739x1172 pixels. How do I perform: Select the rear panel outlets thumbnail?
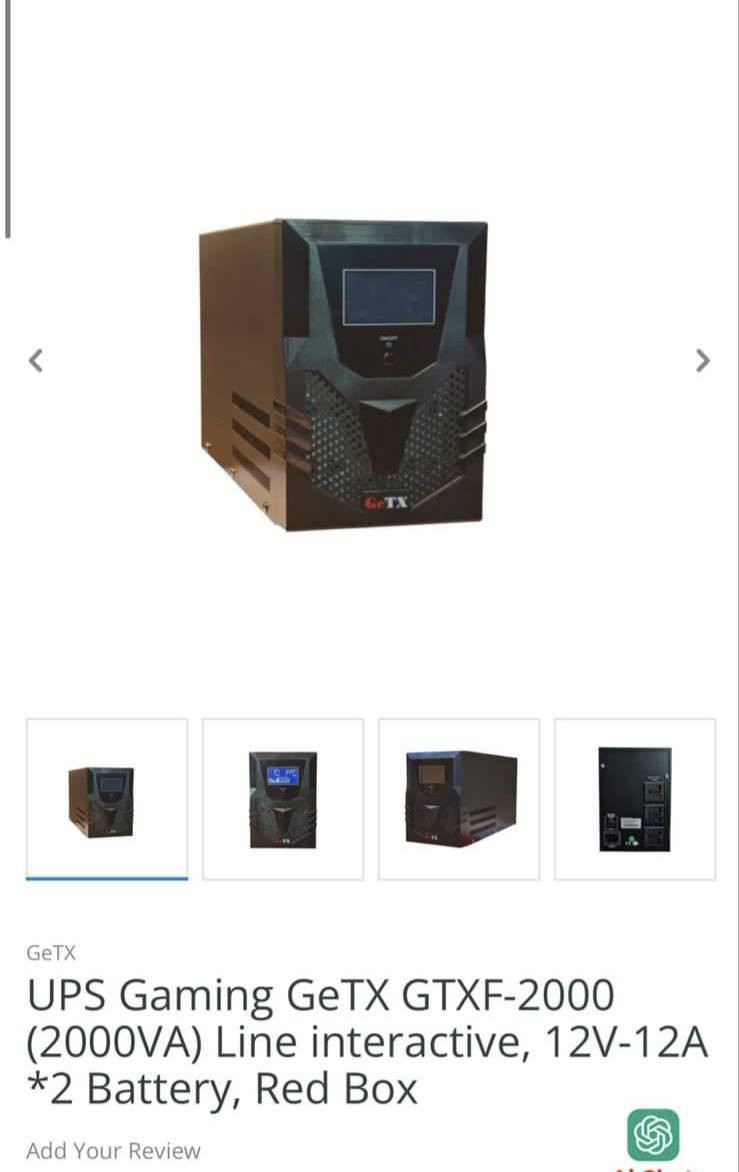pos(635,799)
